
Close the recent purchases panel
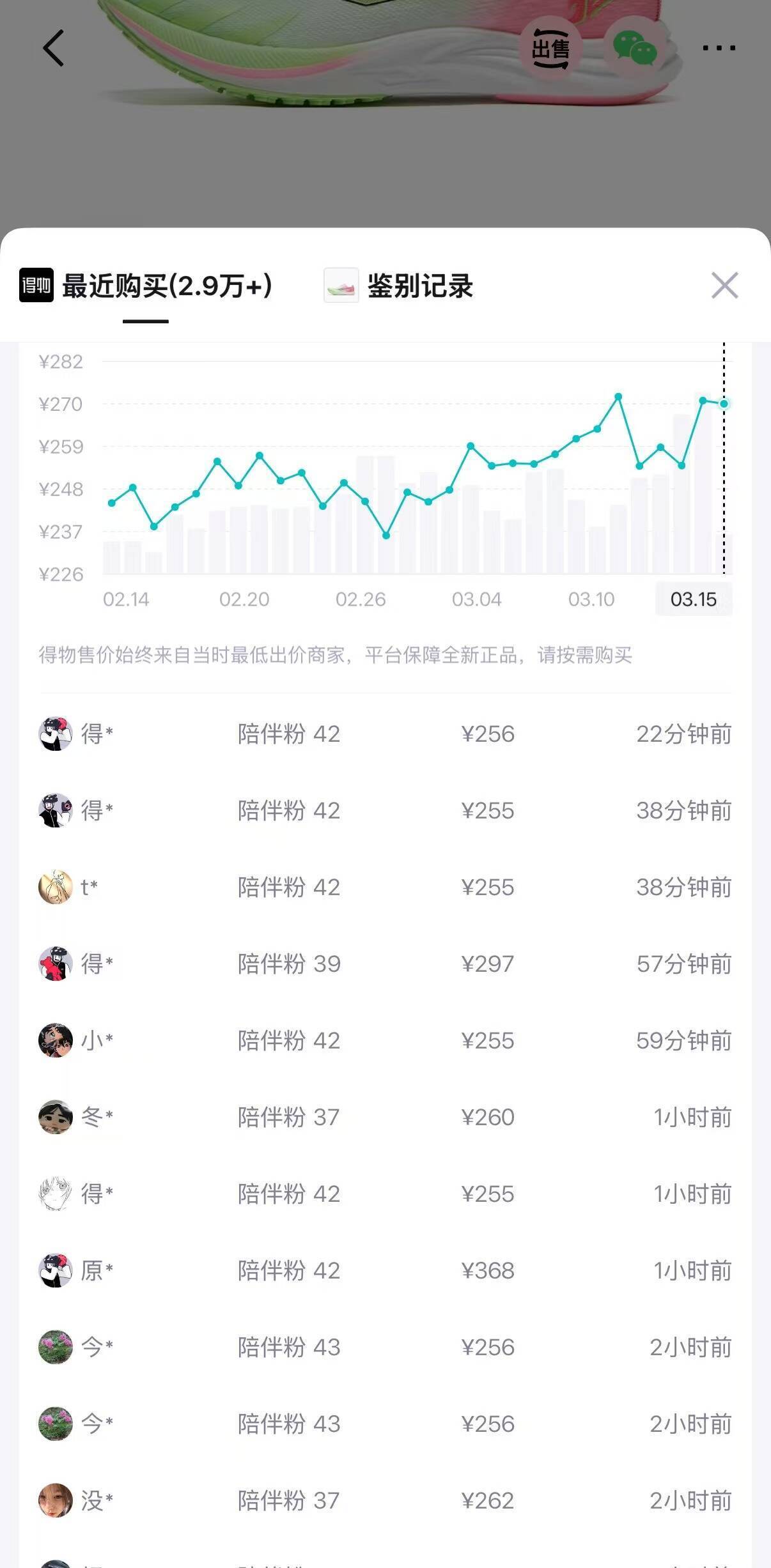click(724, 285)
